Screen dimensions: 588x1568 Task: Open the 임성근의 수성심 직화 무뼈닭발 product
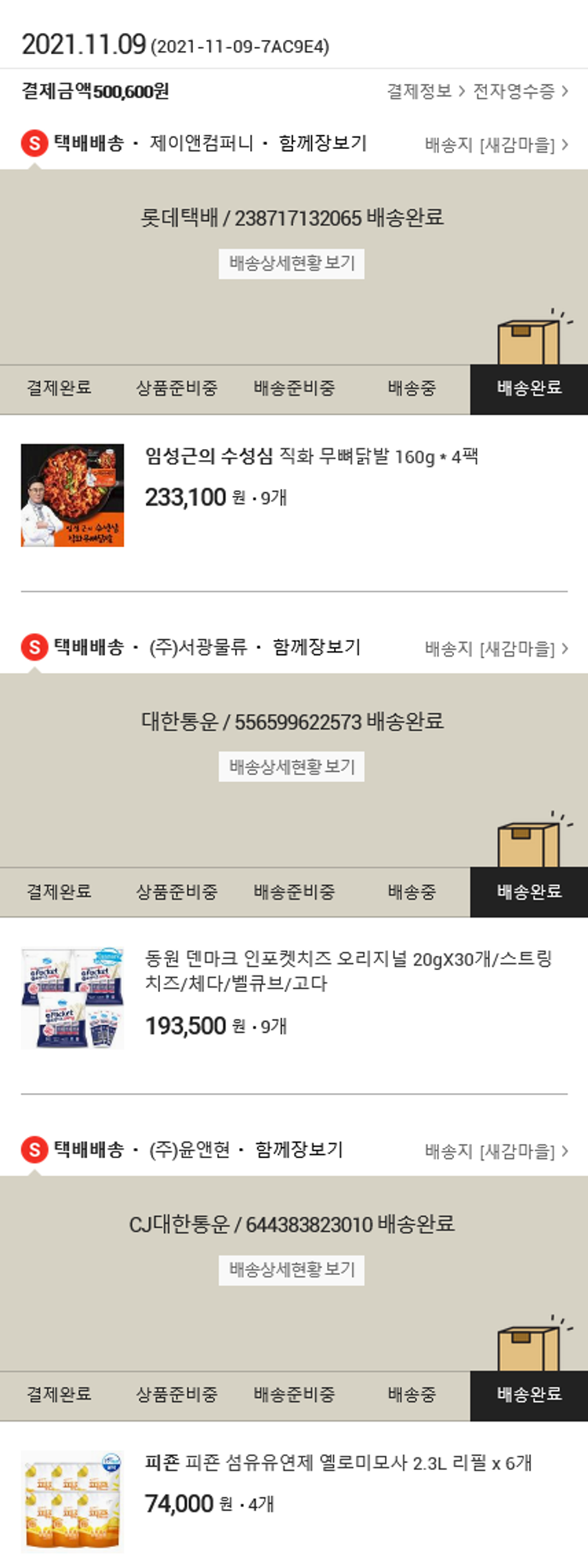(x=311, y=457)
